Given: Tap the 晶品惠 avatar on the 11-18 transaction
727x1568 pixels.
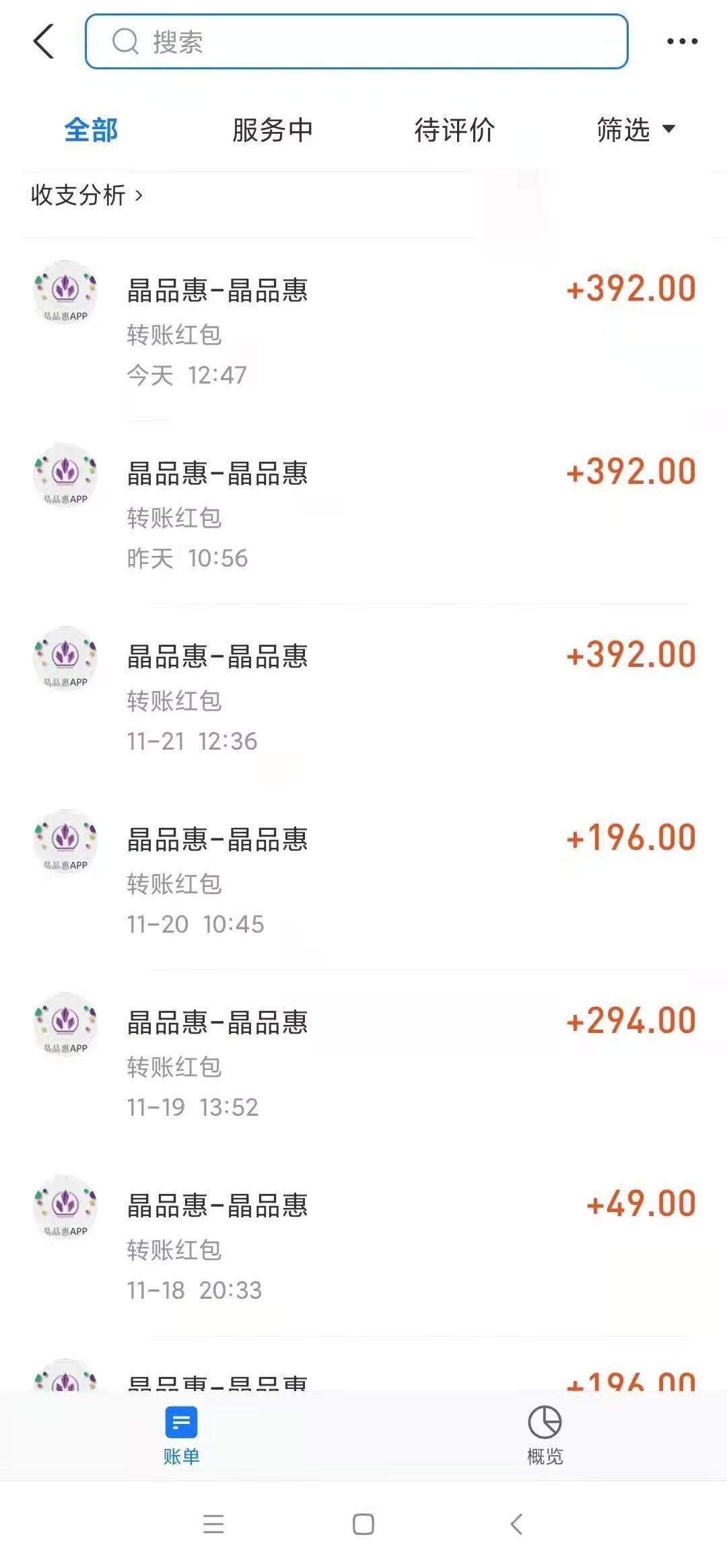Looking at the screenshot, I should click(65, 1209).
